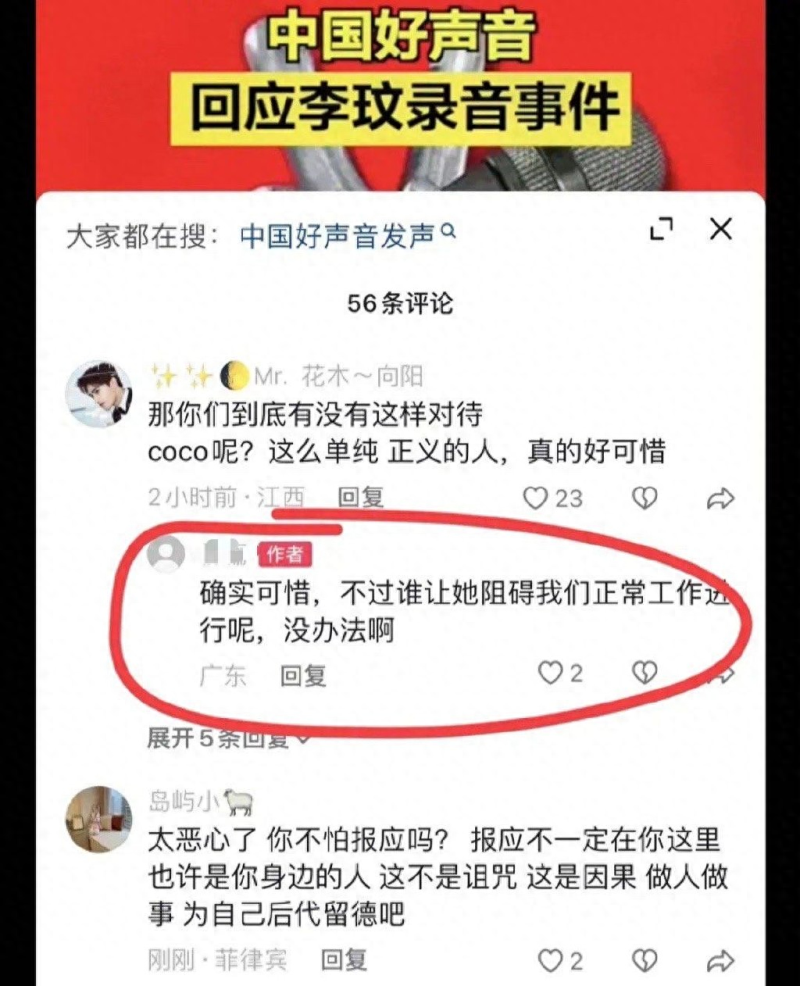
Task: Share 岛屿小's comment
Action: (x=720, y=961)
